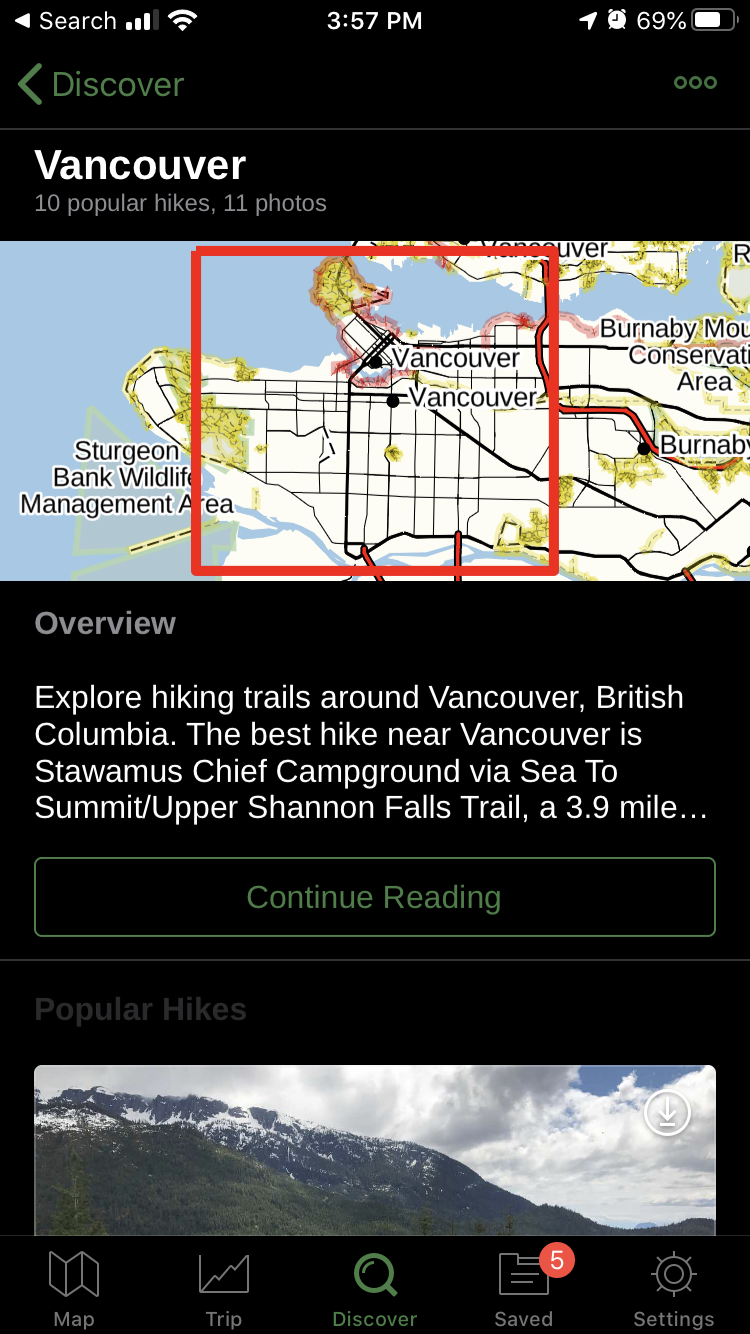The height and width of the screenshot is (1334, 750).
Task: Switch to the Trip tab
Action: (x=224, y=1288)
